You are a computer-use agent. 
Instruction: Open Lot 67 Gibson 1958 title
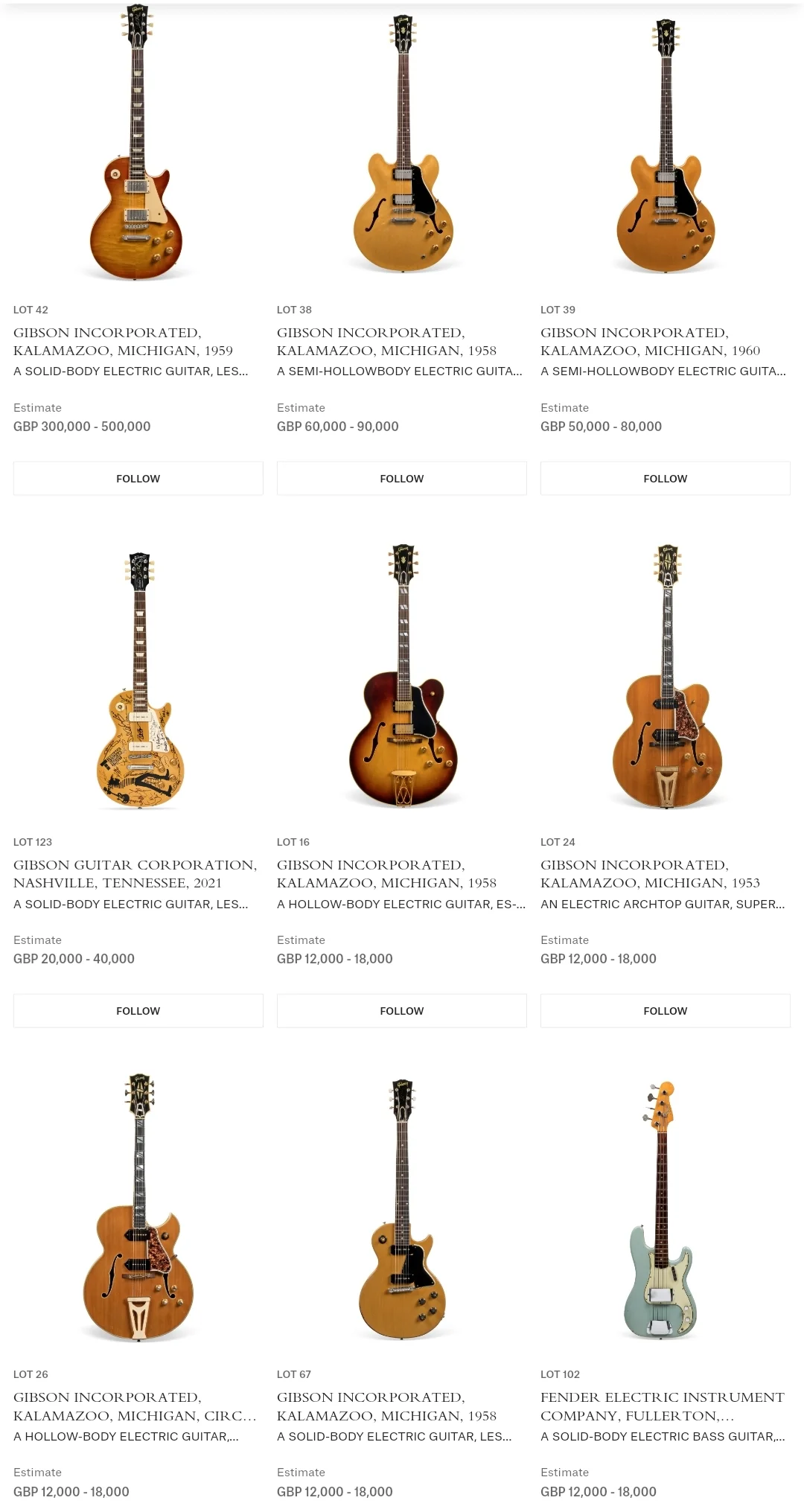[x=386, y=1406]
